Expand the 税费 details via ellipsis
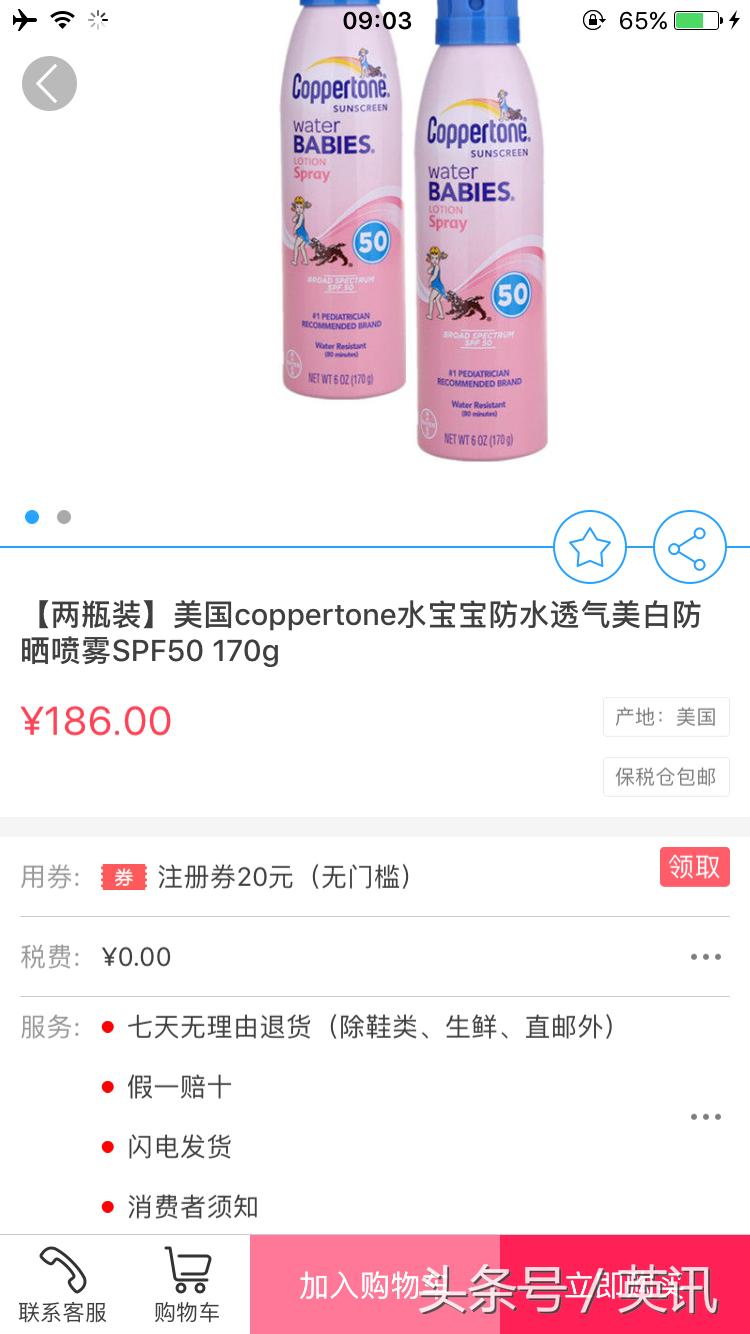Viewport: 750px width, 1334px height. pyautogui.click(x=706, y=956)
